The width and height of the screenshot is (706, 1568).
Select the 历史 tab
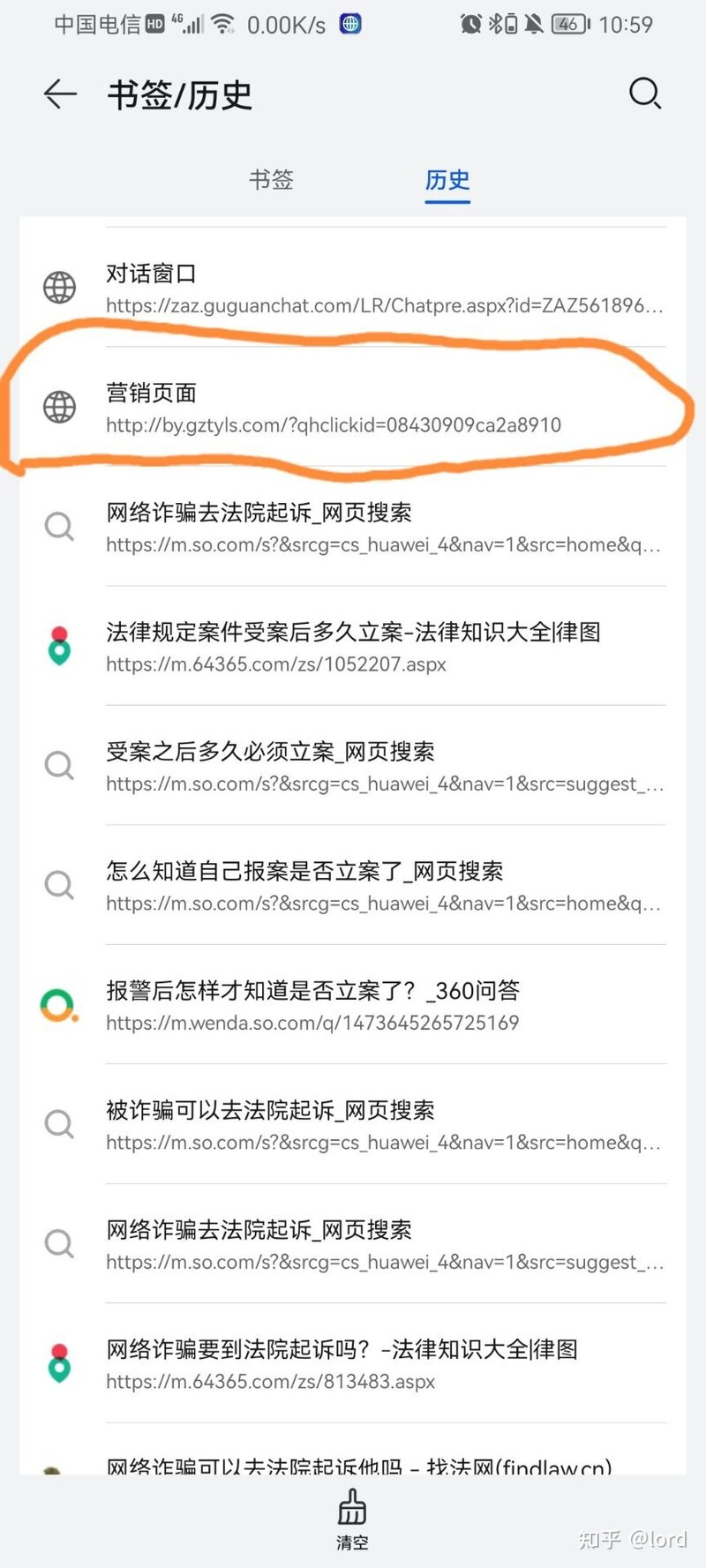[447, 180]
